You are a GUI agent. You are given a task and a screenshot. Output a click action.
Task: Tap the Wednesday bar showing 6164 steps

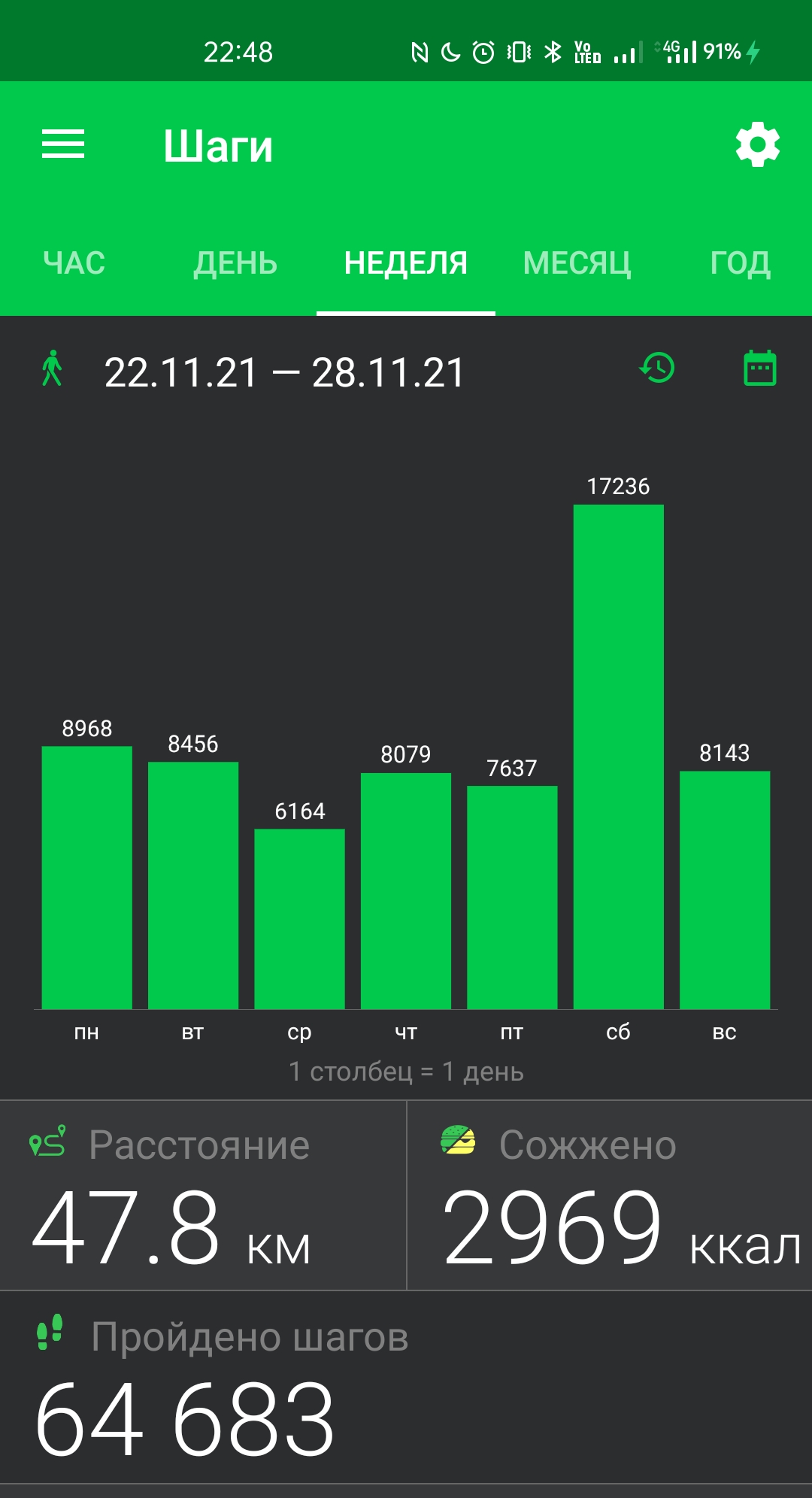299,919
